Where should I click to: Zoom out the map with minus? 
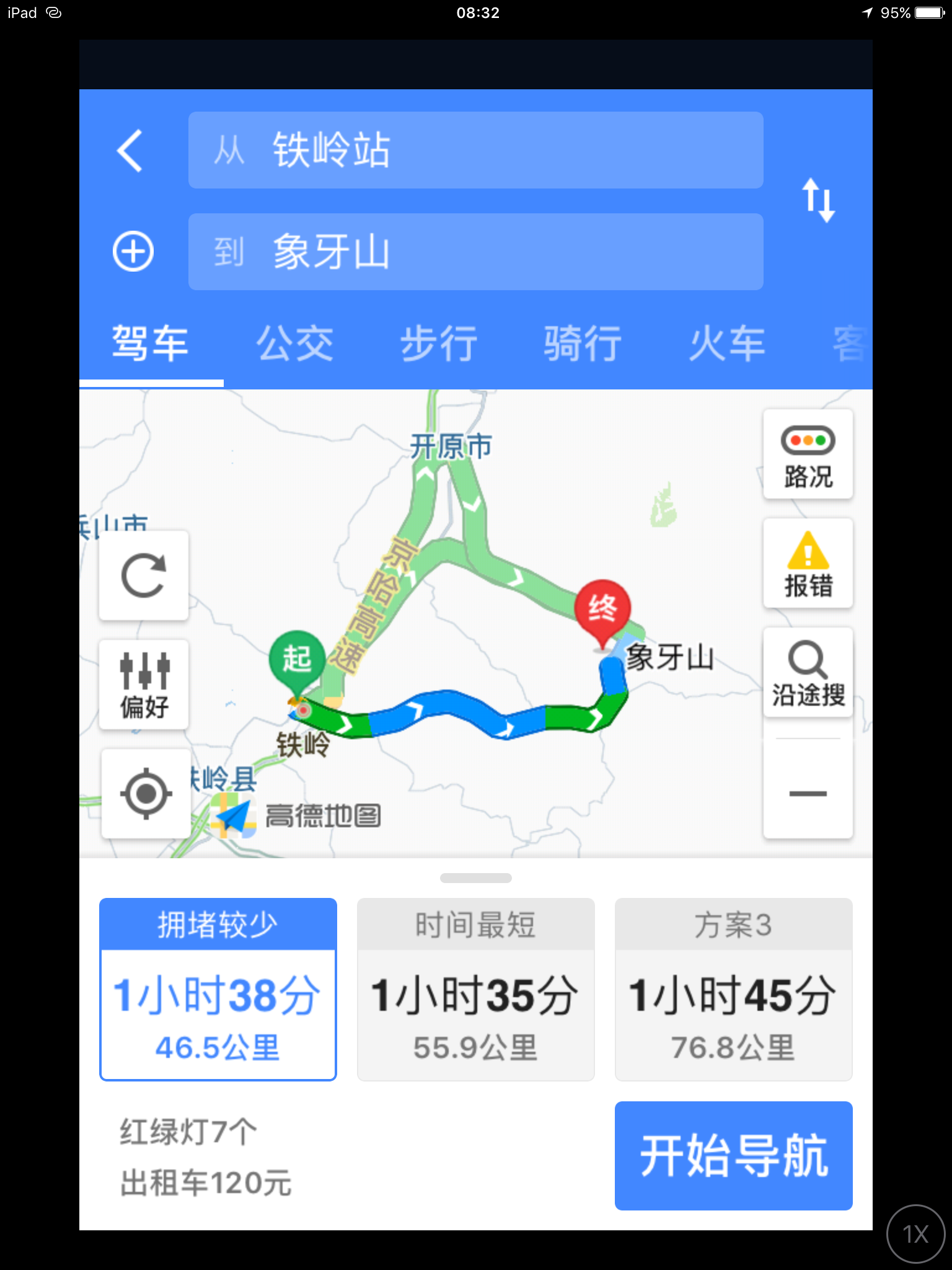point(808,793)
